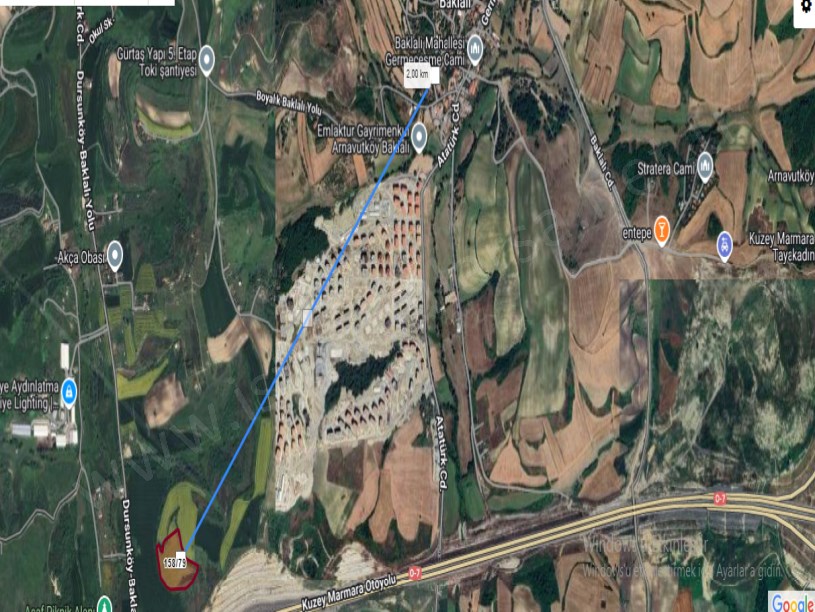815x612 pixels.
Task: Select the red-outlined parcel 138/79
Action: (x=176, y=553)
